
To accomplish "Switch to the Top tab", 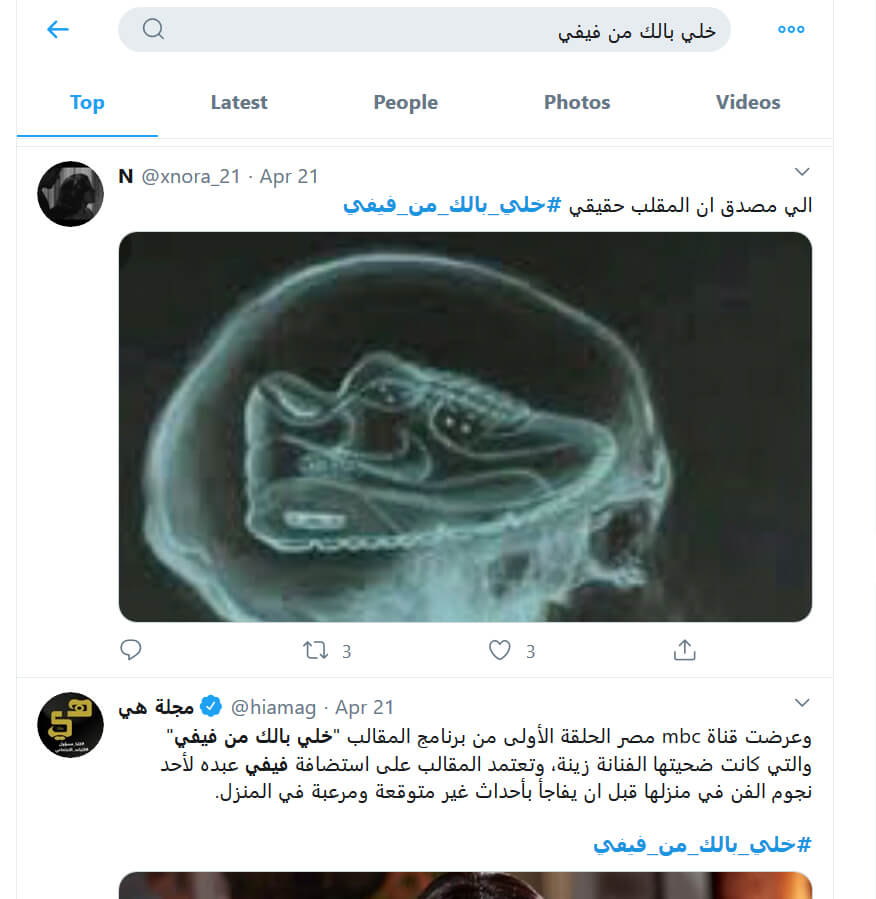I will point(87,102).
